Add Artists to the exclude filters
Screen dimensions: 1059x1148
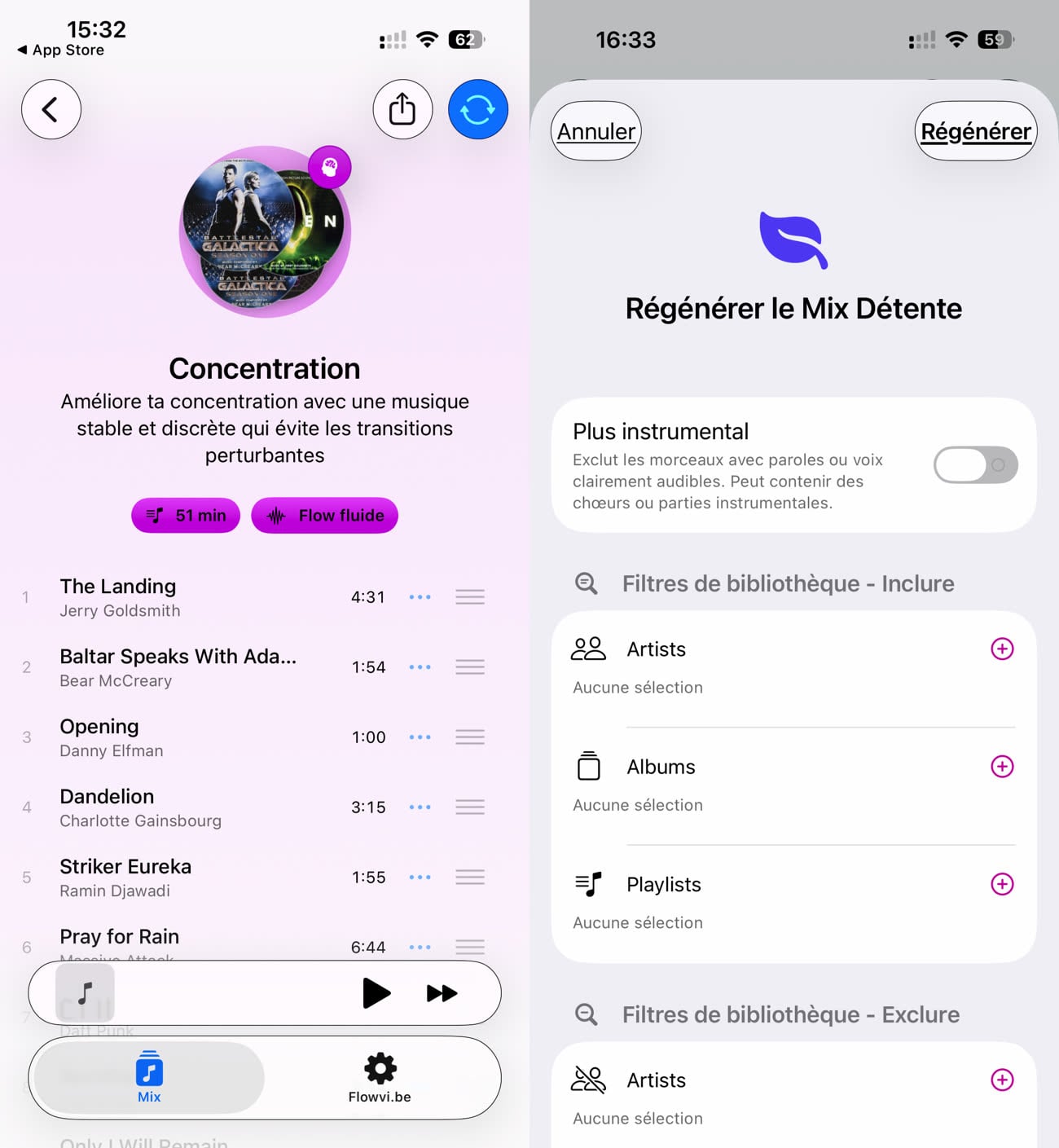(1001, 1080)
